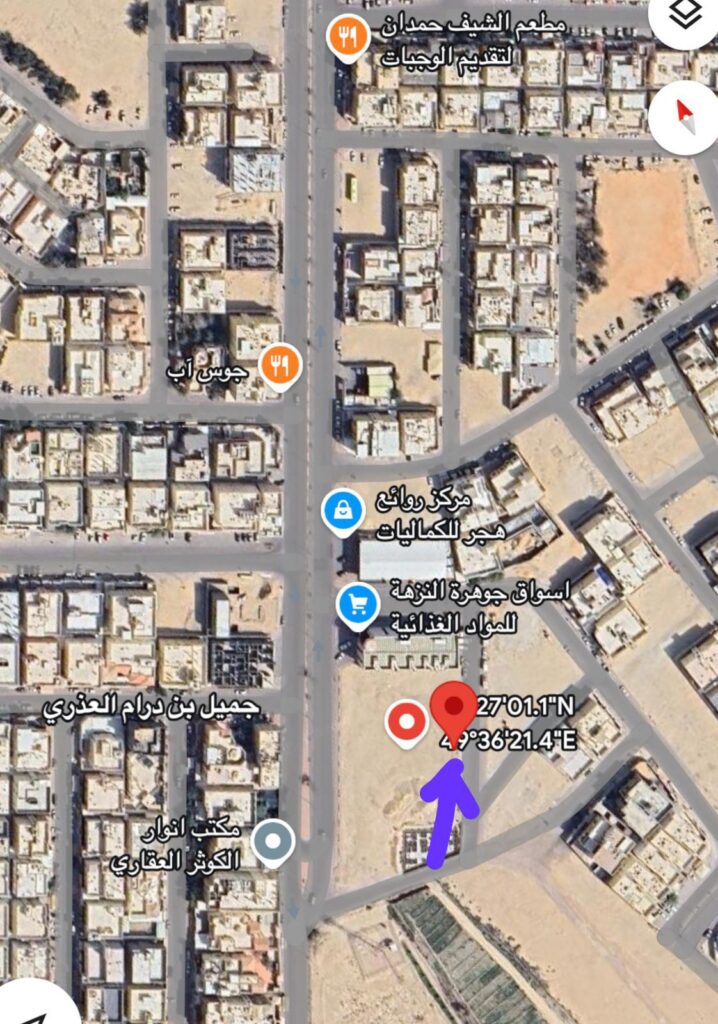Open the map layers button

click(x=685, y=17)
